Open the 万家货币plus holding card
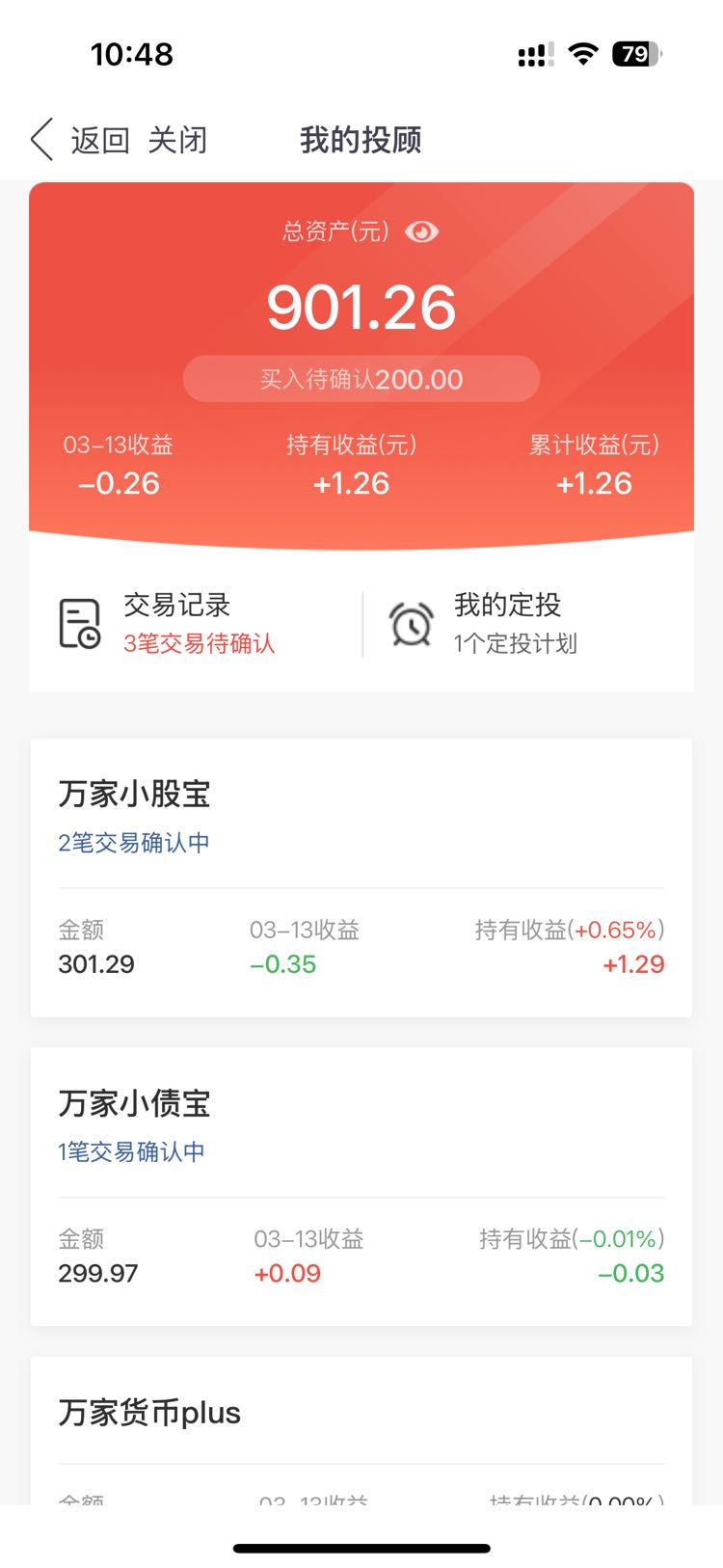The height and width of the screenshot is (1568, 723). (x=361, y=1431)
